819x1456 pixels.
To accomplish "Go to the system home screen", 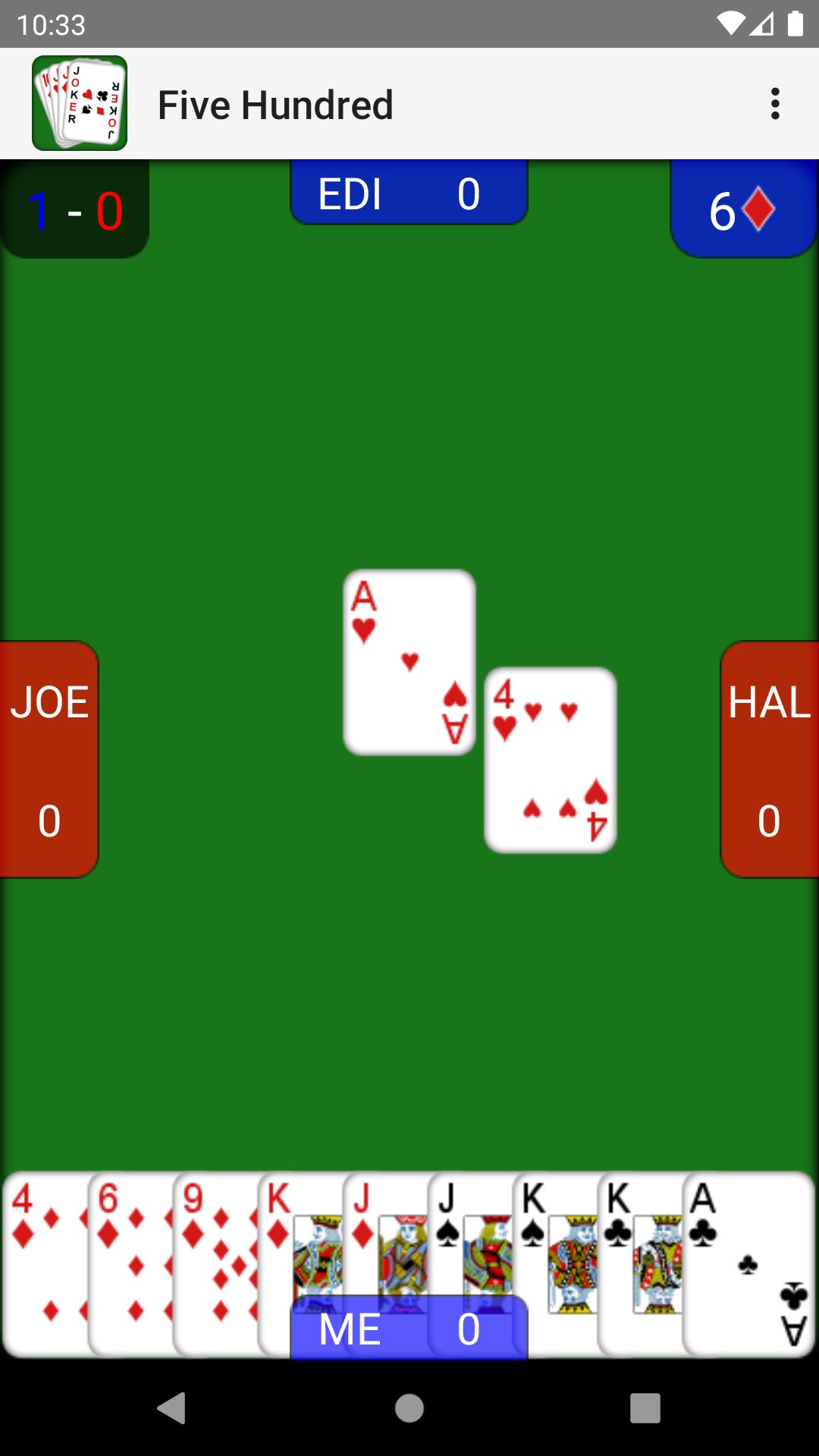I will pyautogui.click(x=409, y=1408).
